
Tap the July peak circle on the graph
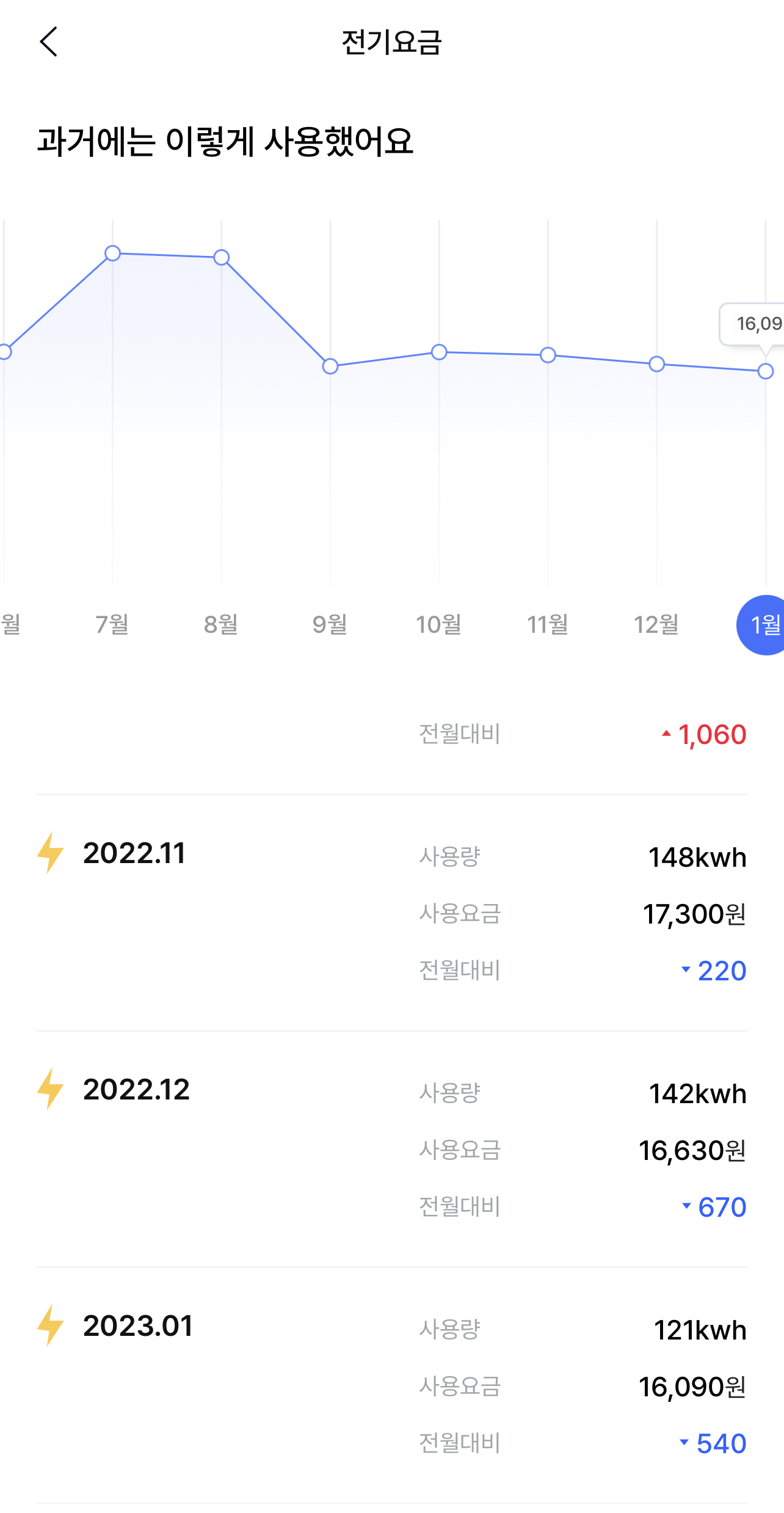click(112, 253)
